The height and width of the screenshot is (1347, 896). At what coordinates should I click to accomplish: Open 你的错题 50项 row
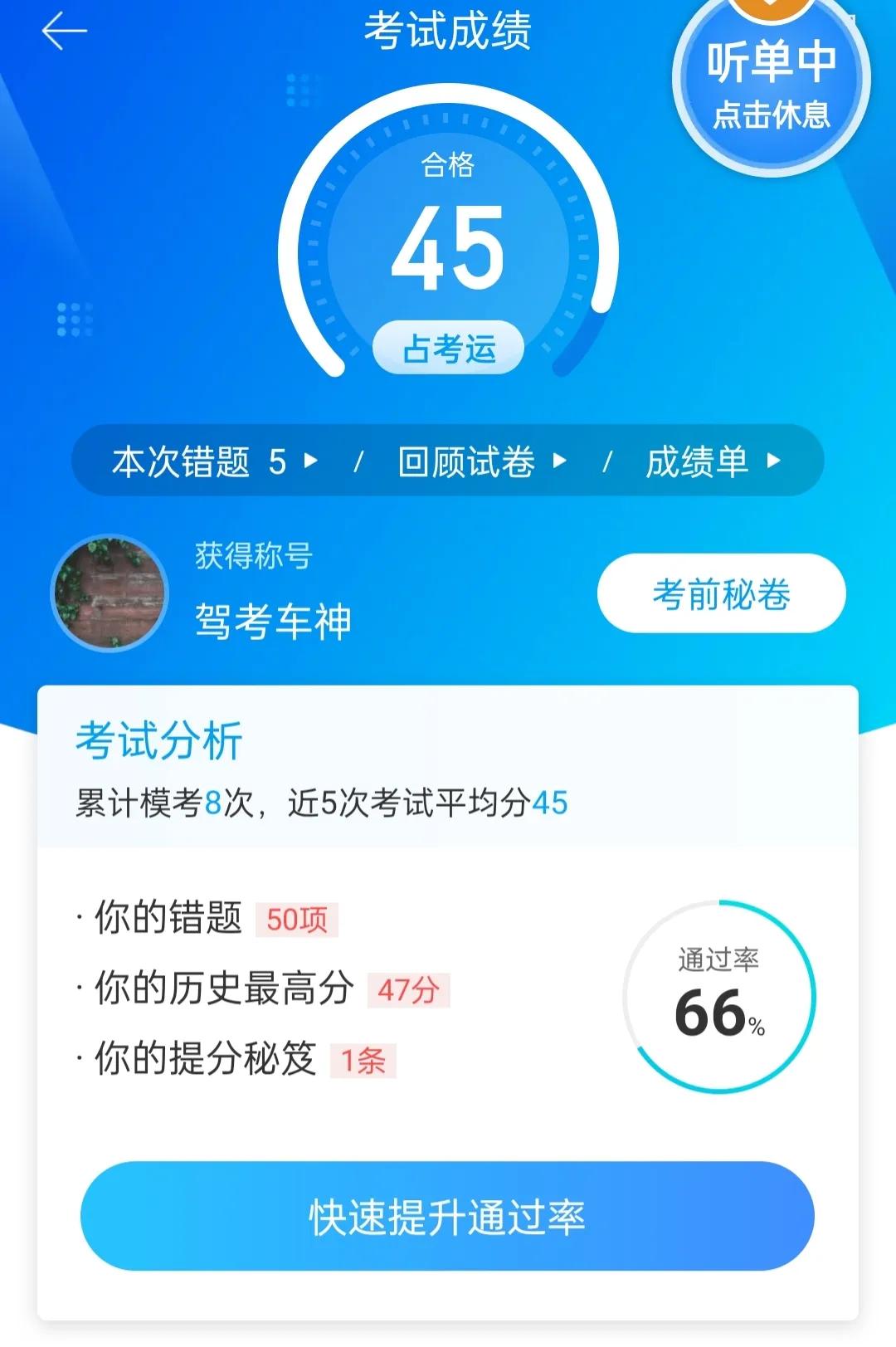click(x=207, y=919)
